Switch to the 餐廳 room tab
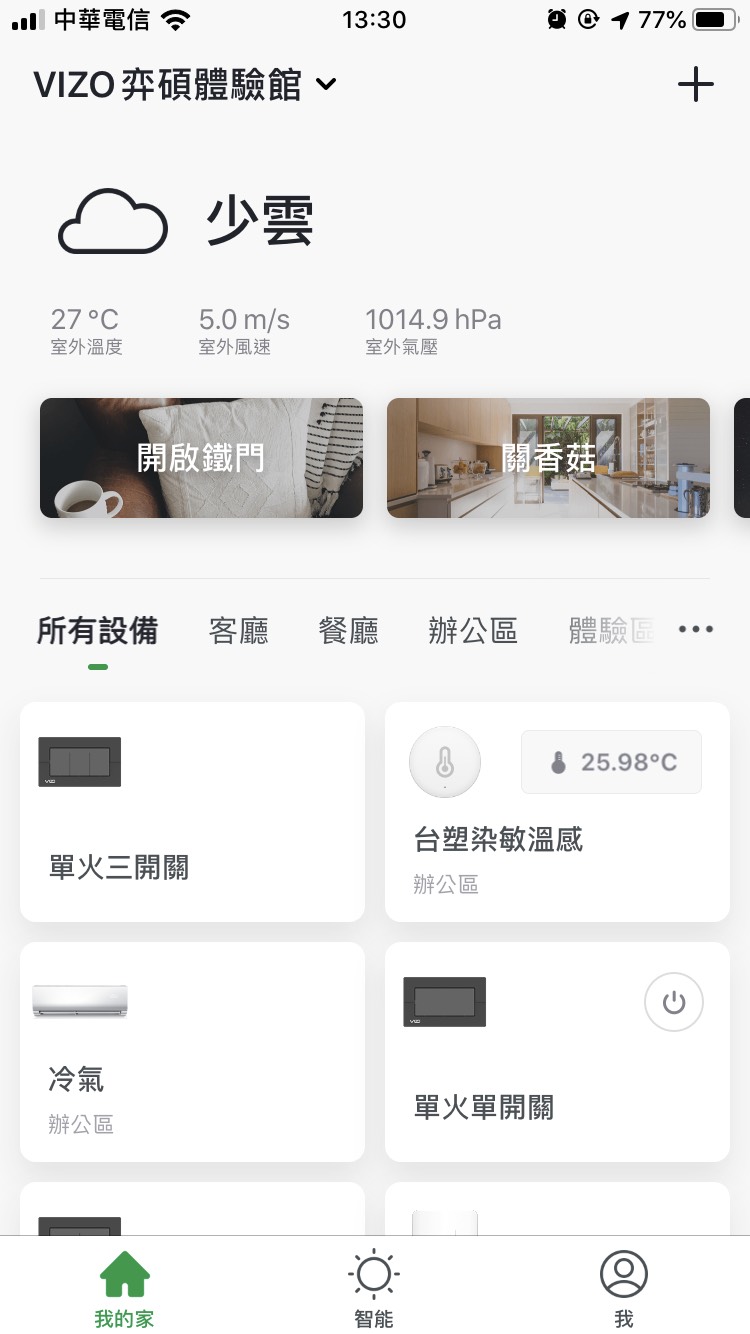 (349, 631)
